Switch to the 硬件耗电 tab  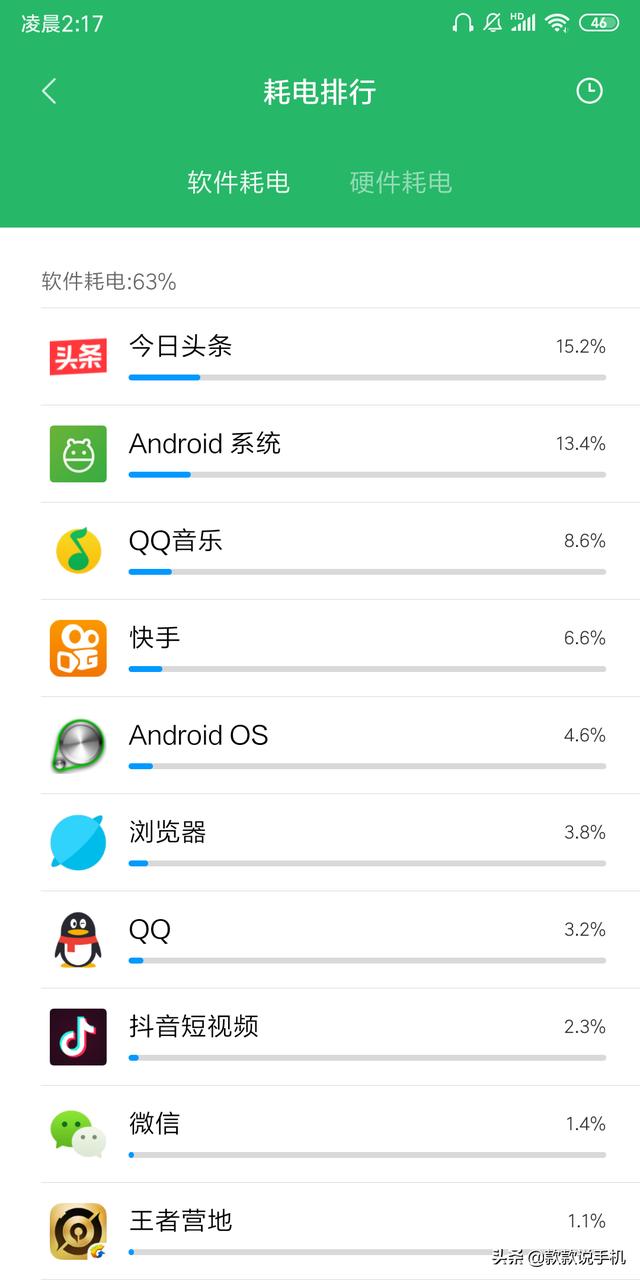[x=400, y=182]
